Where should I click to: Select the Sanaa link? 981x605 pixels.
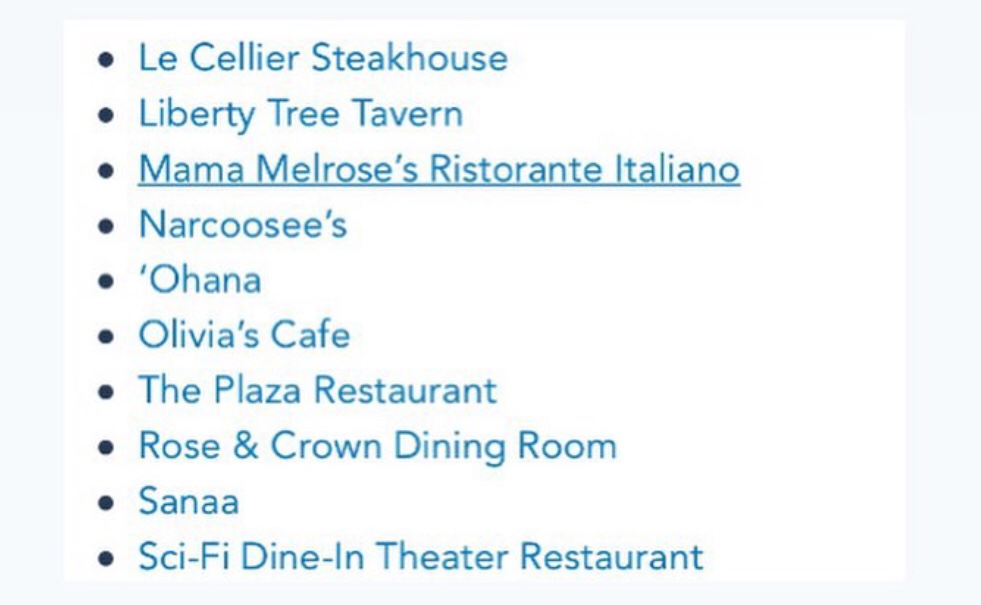pos(188,500)
